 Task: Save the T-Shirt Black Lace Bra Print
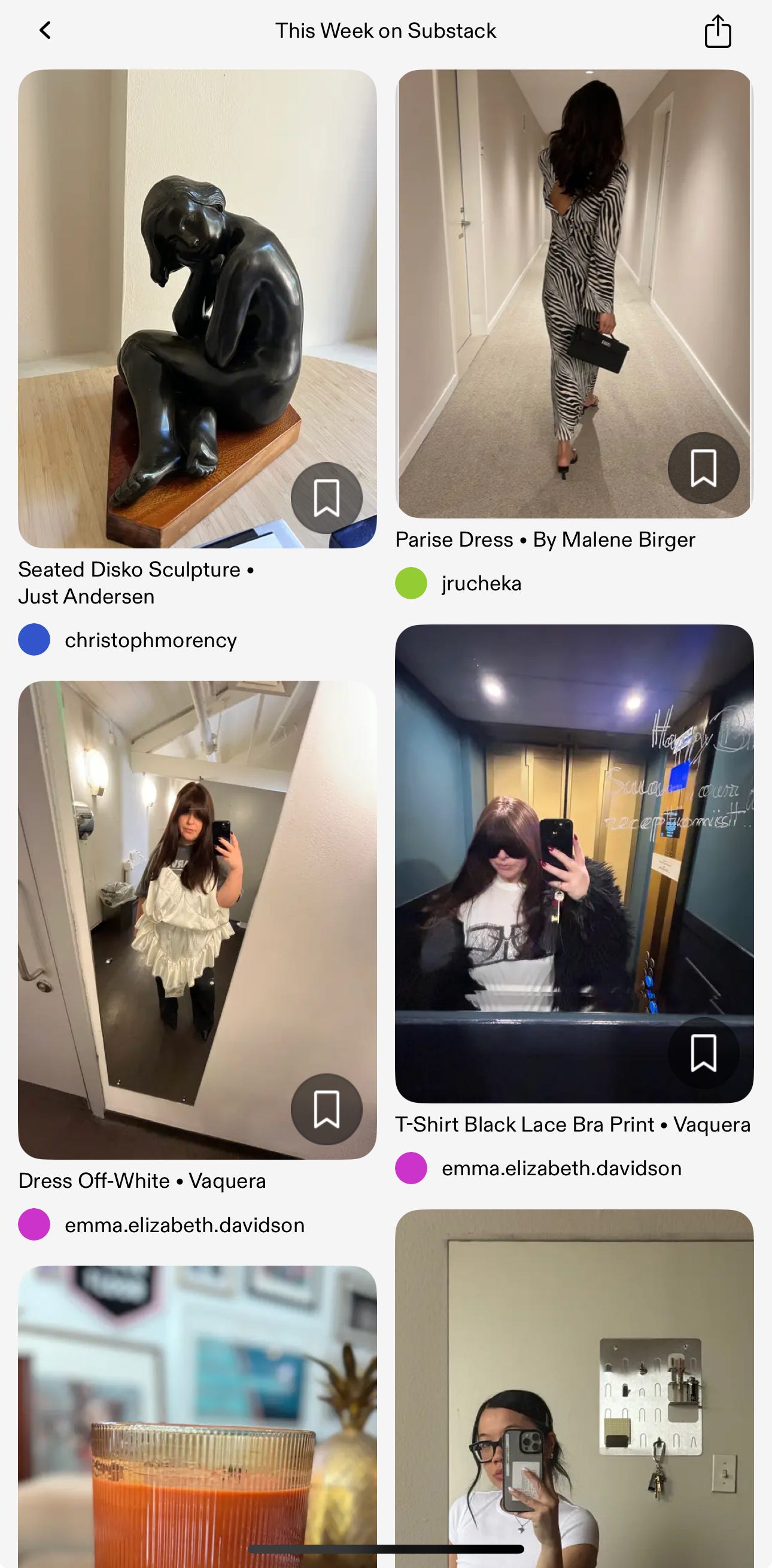(703, 1053)
